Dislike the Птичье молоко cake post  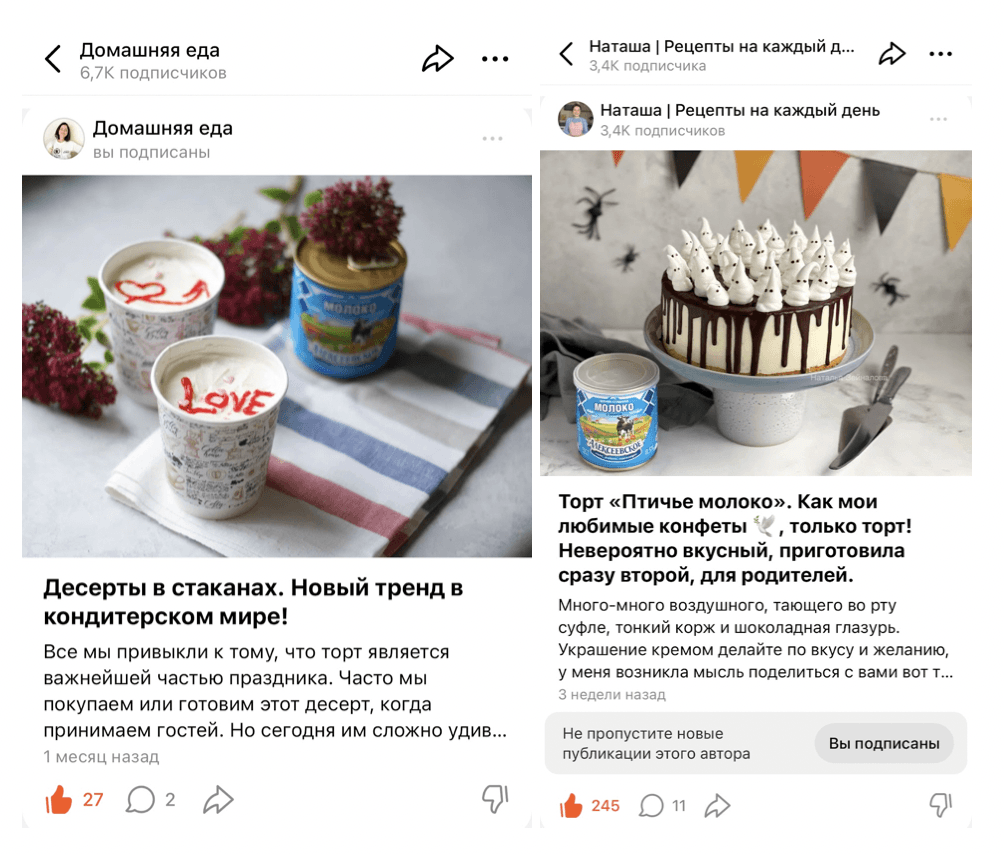(940, 804)
